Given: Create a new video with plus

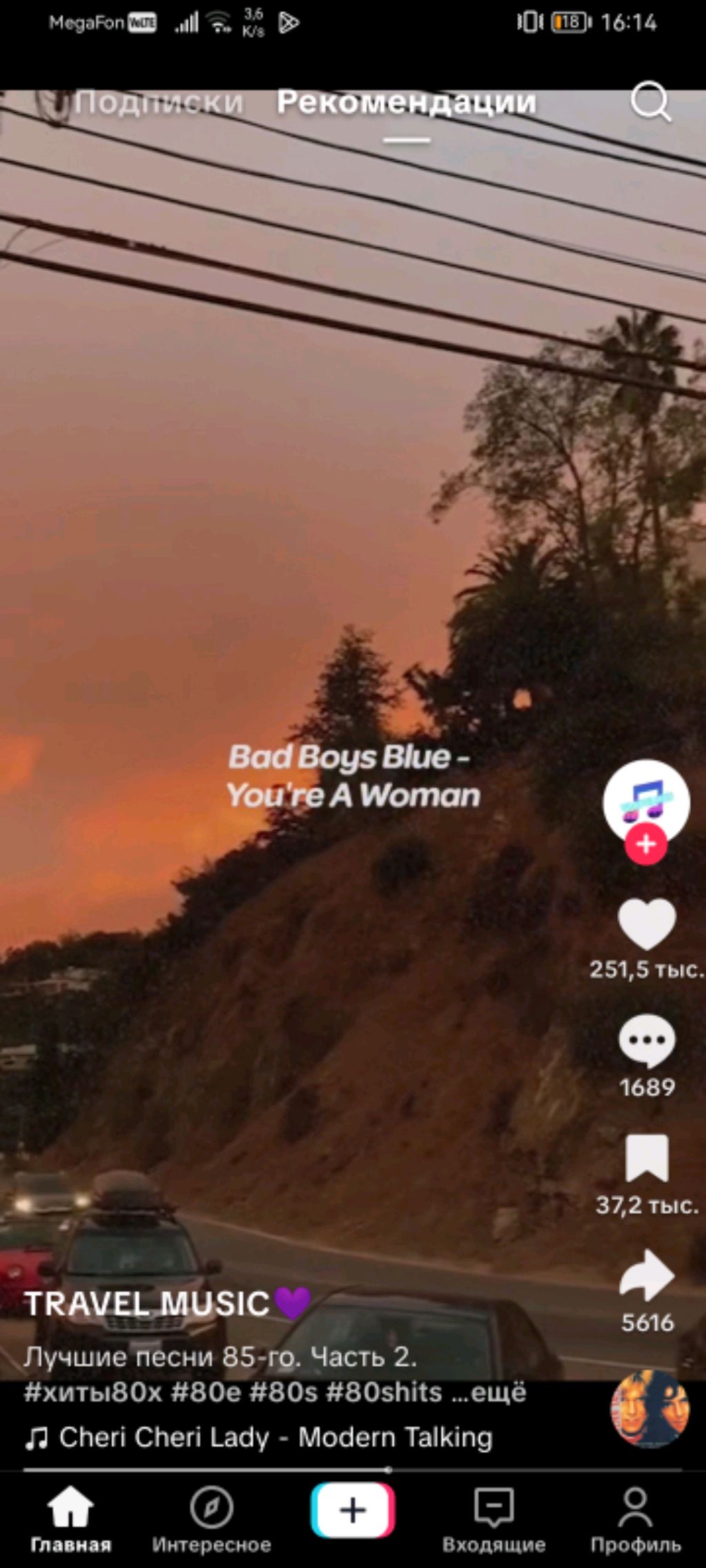Looking at the screenshot, I should tap(352, 1511).
